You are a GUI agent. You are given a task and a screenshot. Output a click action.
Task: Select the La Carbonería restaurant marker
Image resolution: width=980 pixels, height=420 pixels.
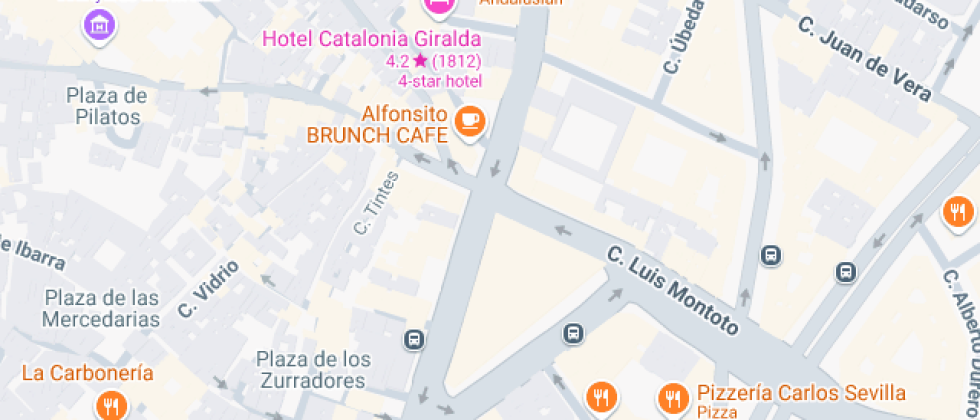click(110, 405)
